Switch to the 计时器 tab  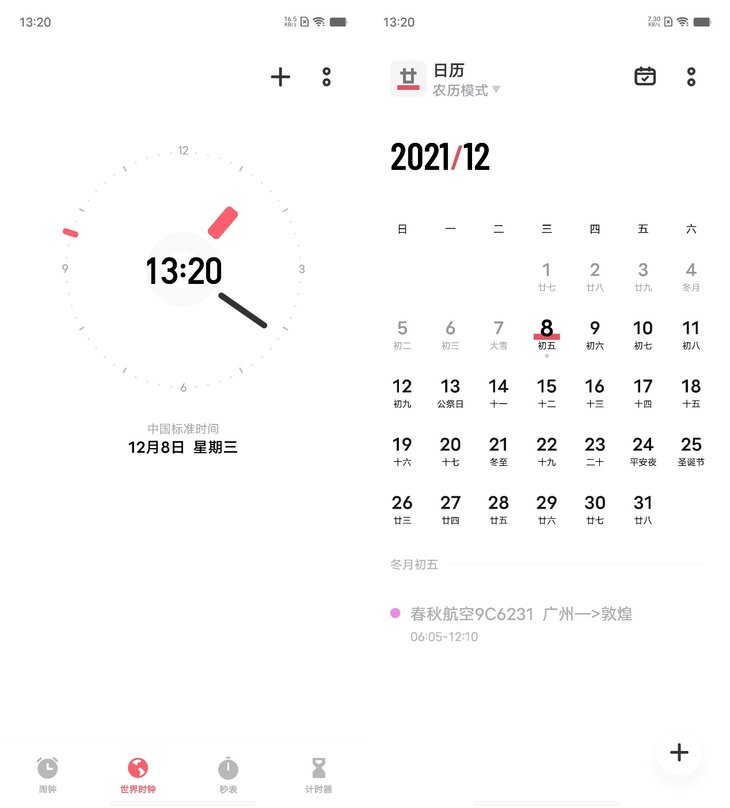tap(318, 775)
